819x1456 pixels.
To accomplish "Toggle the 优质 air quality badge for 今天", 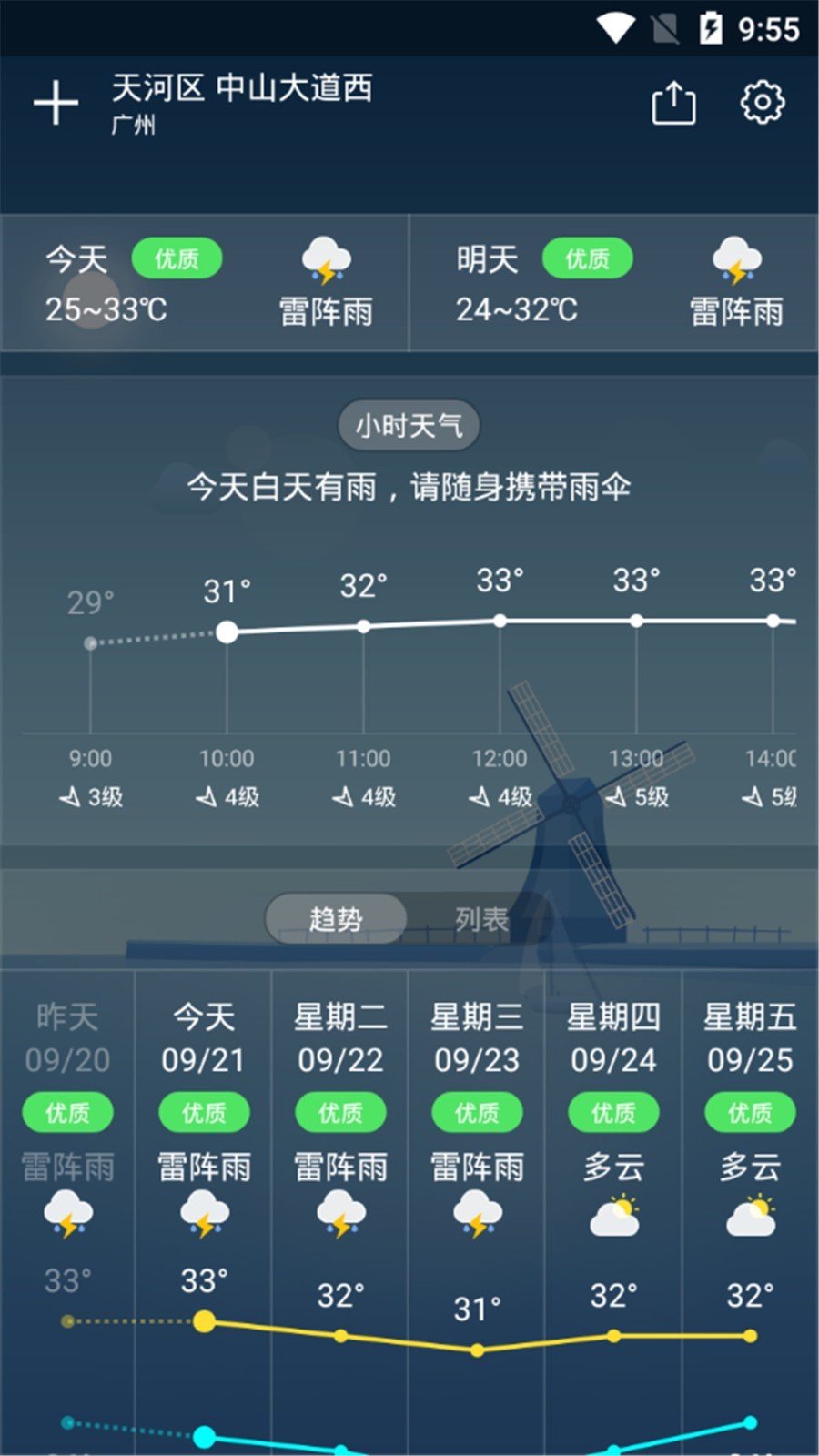I will click(179, 258).
